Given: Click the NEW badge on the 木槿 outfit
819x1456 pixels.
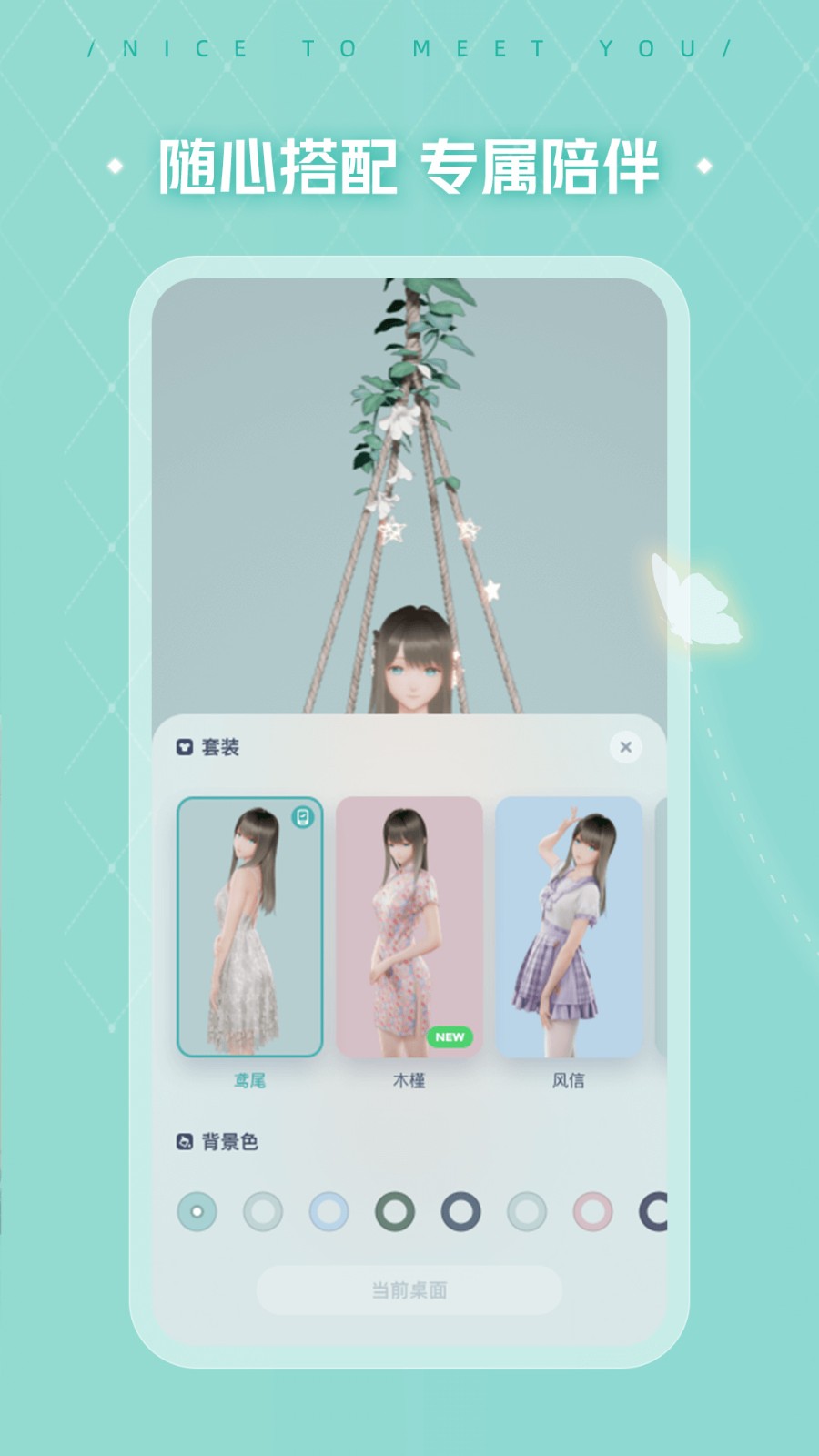Looking at the screenshot, I should click(x=449, y=1036).
